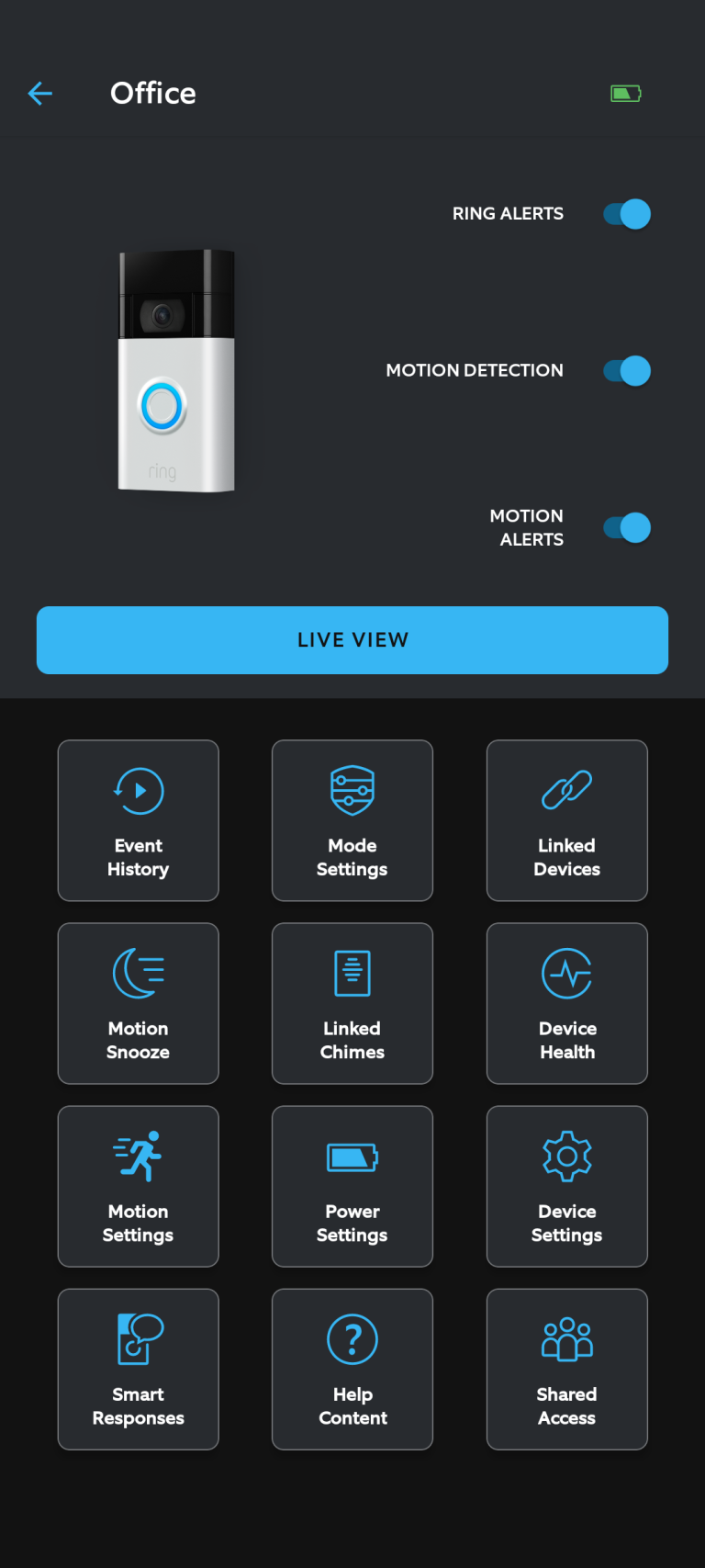Open Shared Access
Screen dimensions: 705x1568
point(566,1369)
